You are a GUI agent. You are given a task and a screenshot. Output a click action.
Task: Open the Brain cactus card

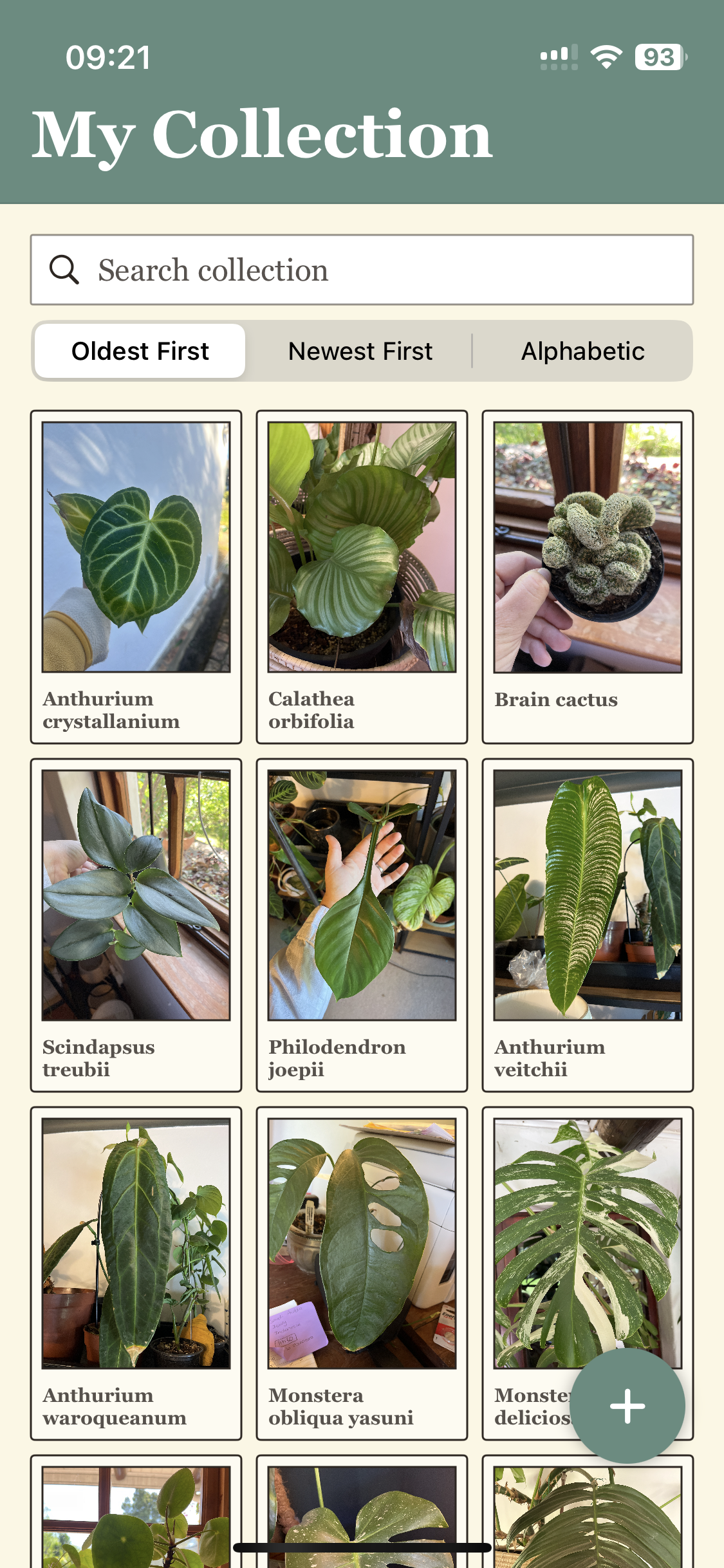coord(588,576)
